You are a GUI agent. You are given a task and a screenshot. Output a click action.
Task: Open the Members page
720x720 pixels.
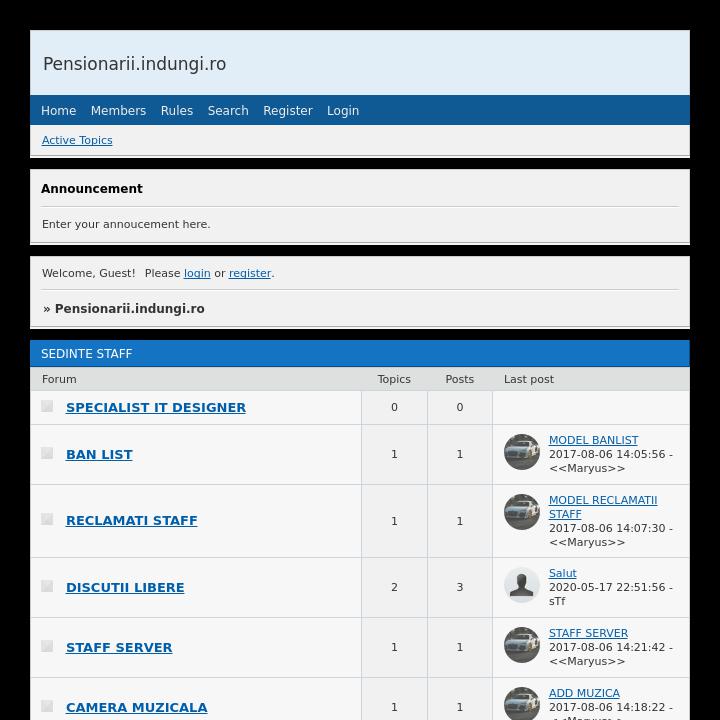118,111
